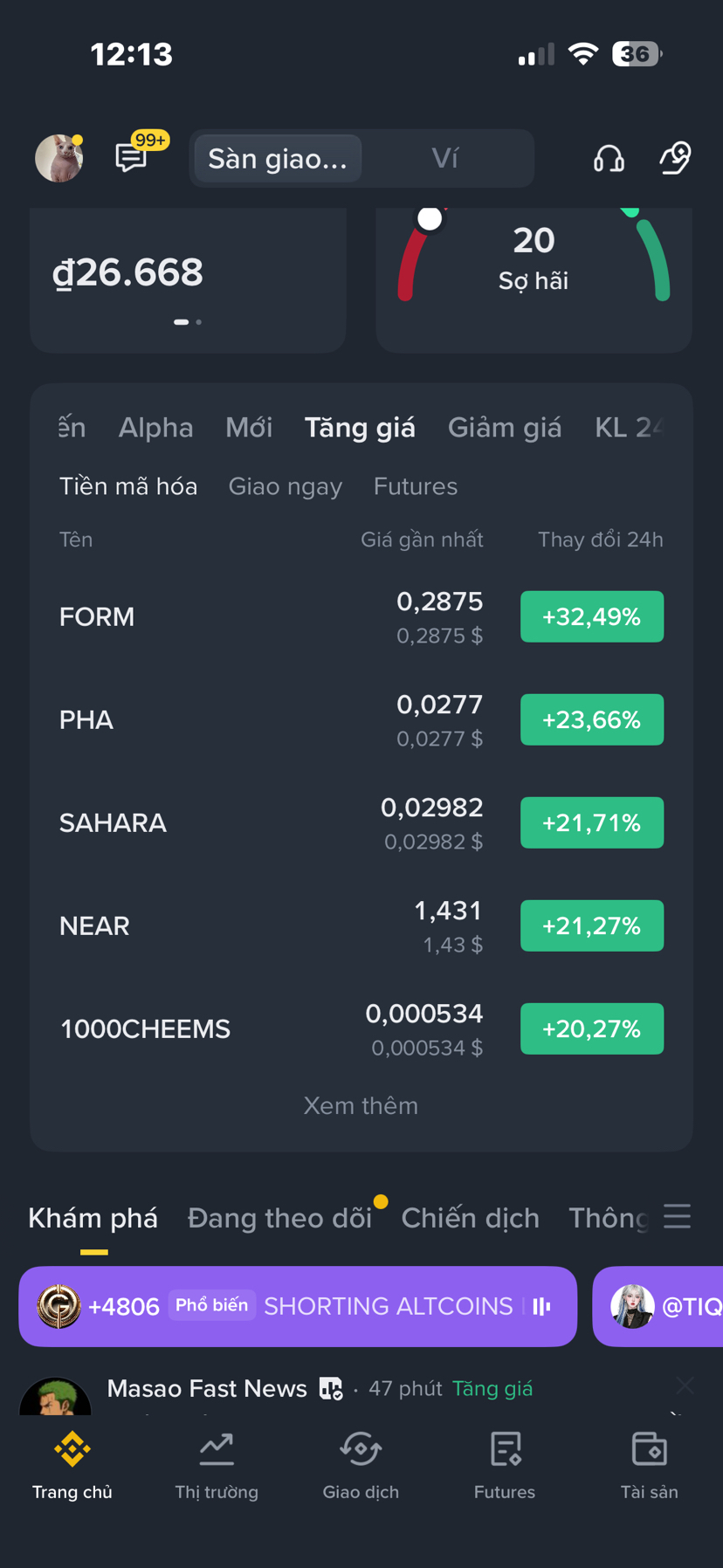Screen dimensions: 723x1568
Task: Open the profile avatar
Action: 59,158
